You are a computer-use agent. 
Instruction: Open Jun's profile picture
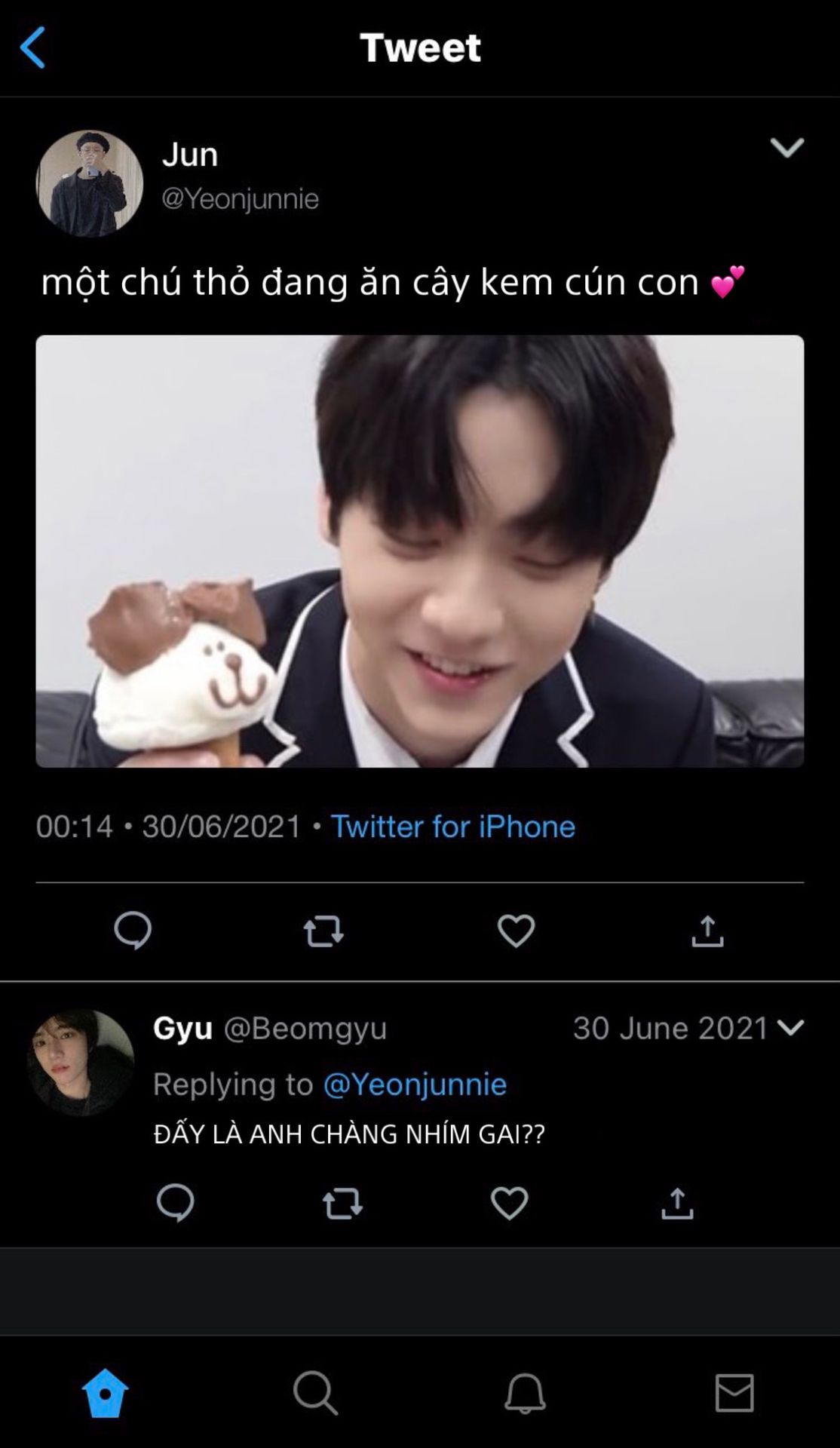coord(89,183)
